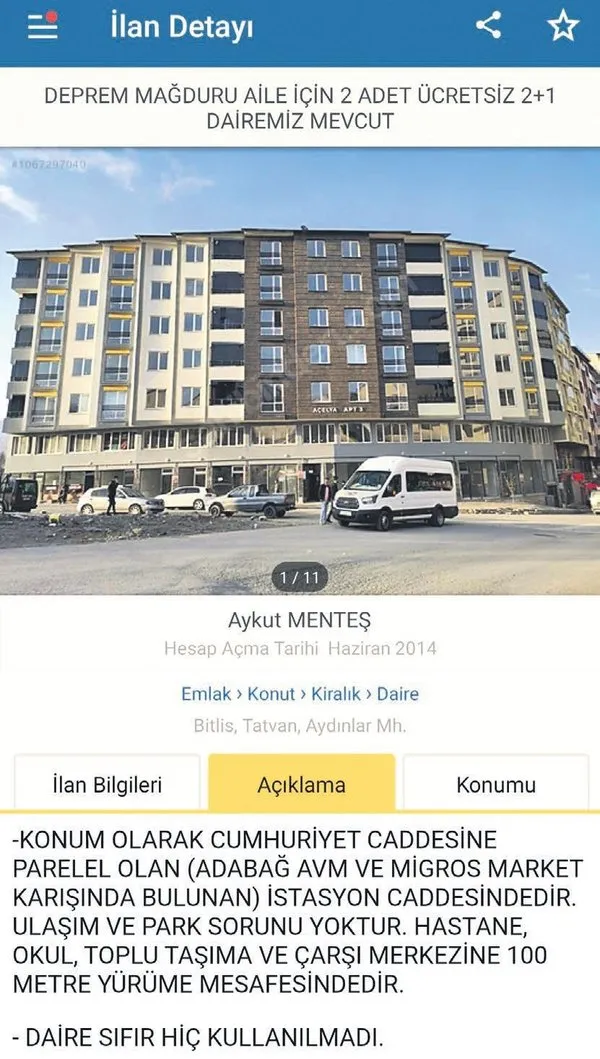
Task: Open the hamburger drawer menu
Action: click(x=42, y=27)
